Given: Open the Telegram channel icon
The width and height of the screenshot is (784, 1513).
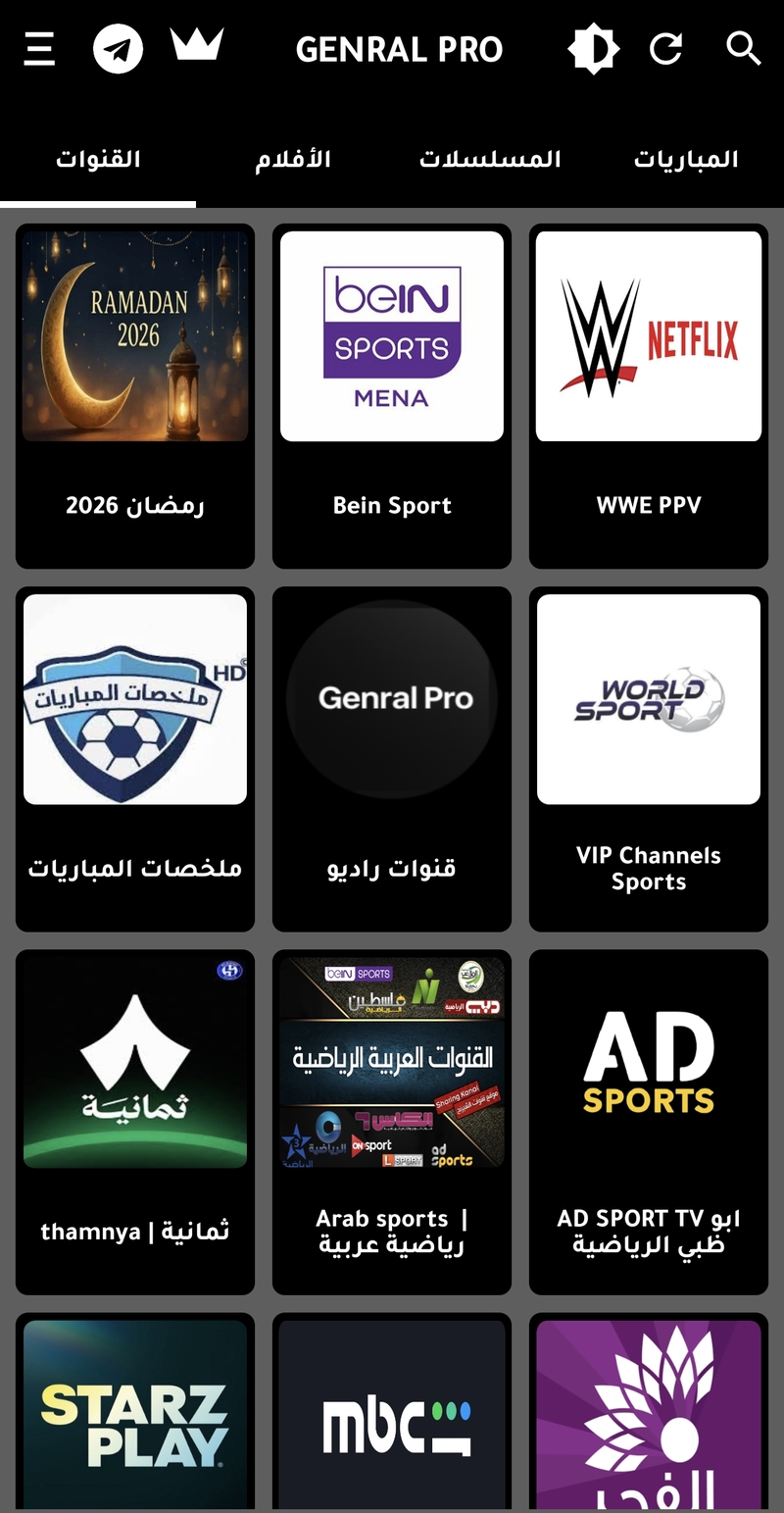Looking at the screenshot, I should [x=118, y=48].
